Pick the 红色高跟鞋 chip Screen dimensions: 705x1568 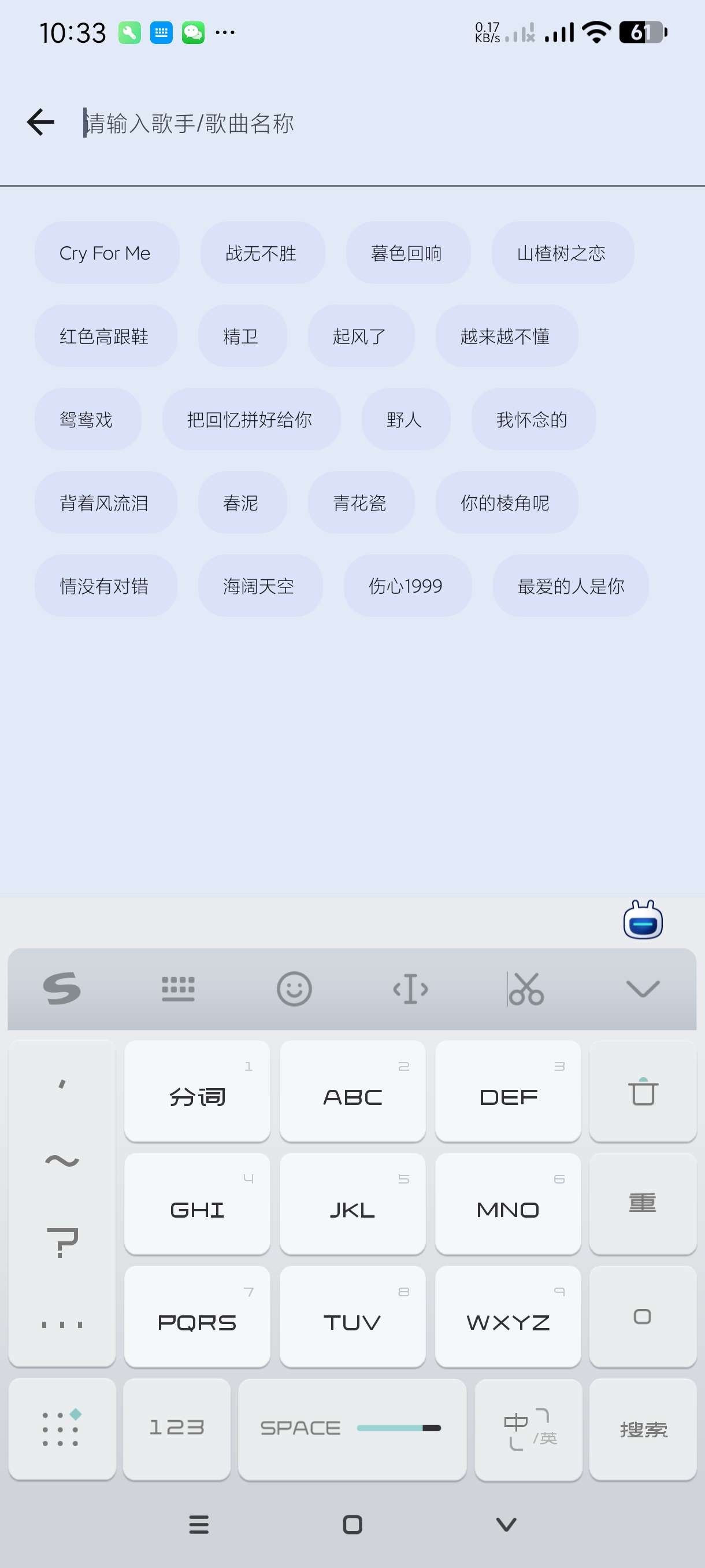click(x=105, y=336)
